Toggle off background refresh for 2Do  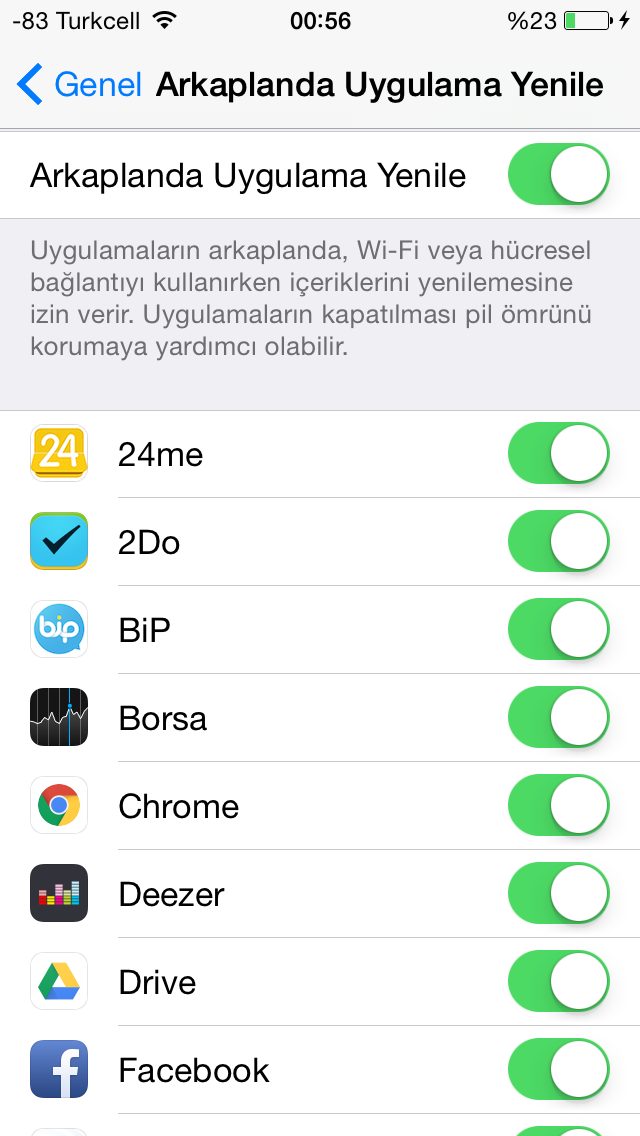click(558, 541)
